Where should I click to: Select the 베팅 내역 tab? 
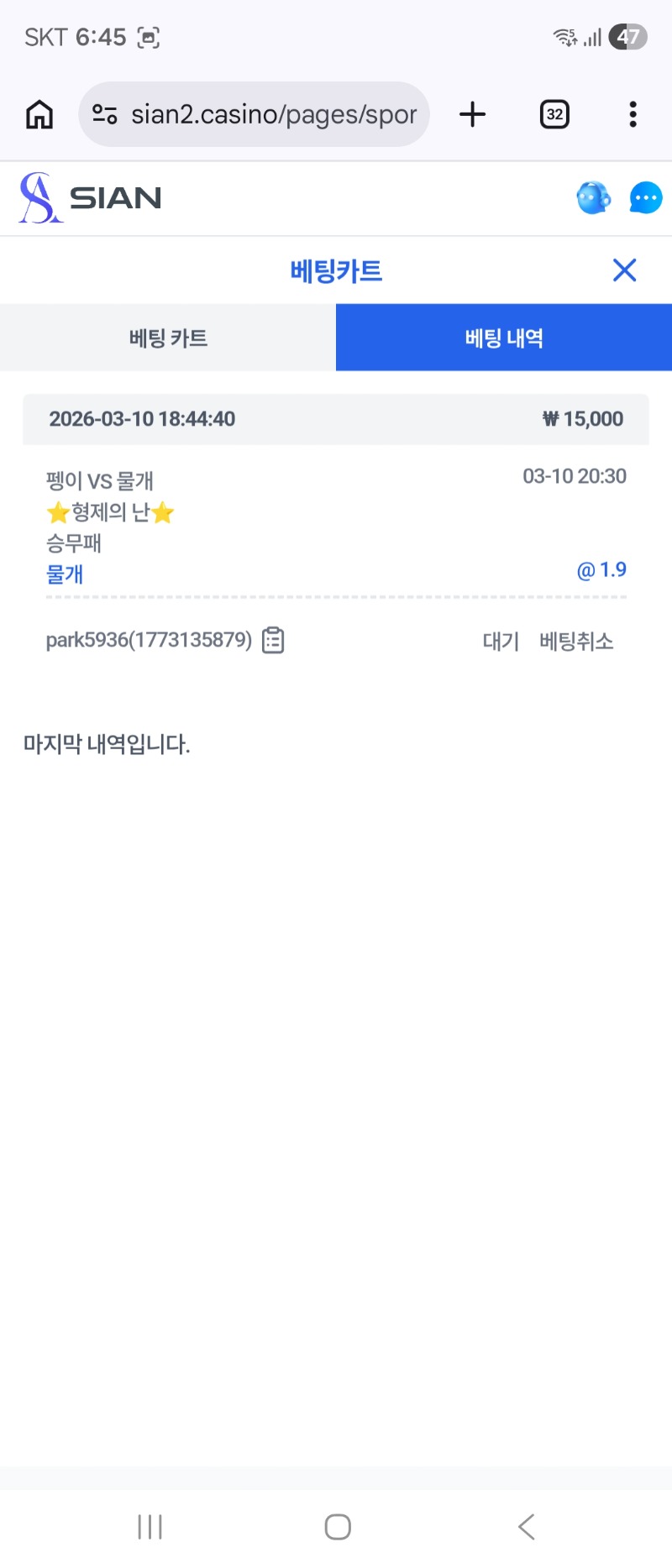pyautogui.click(x=504, y=338)
